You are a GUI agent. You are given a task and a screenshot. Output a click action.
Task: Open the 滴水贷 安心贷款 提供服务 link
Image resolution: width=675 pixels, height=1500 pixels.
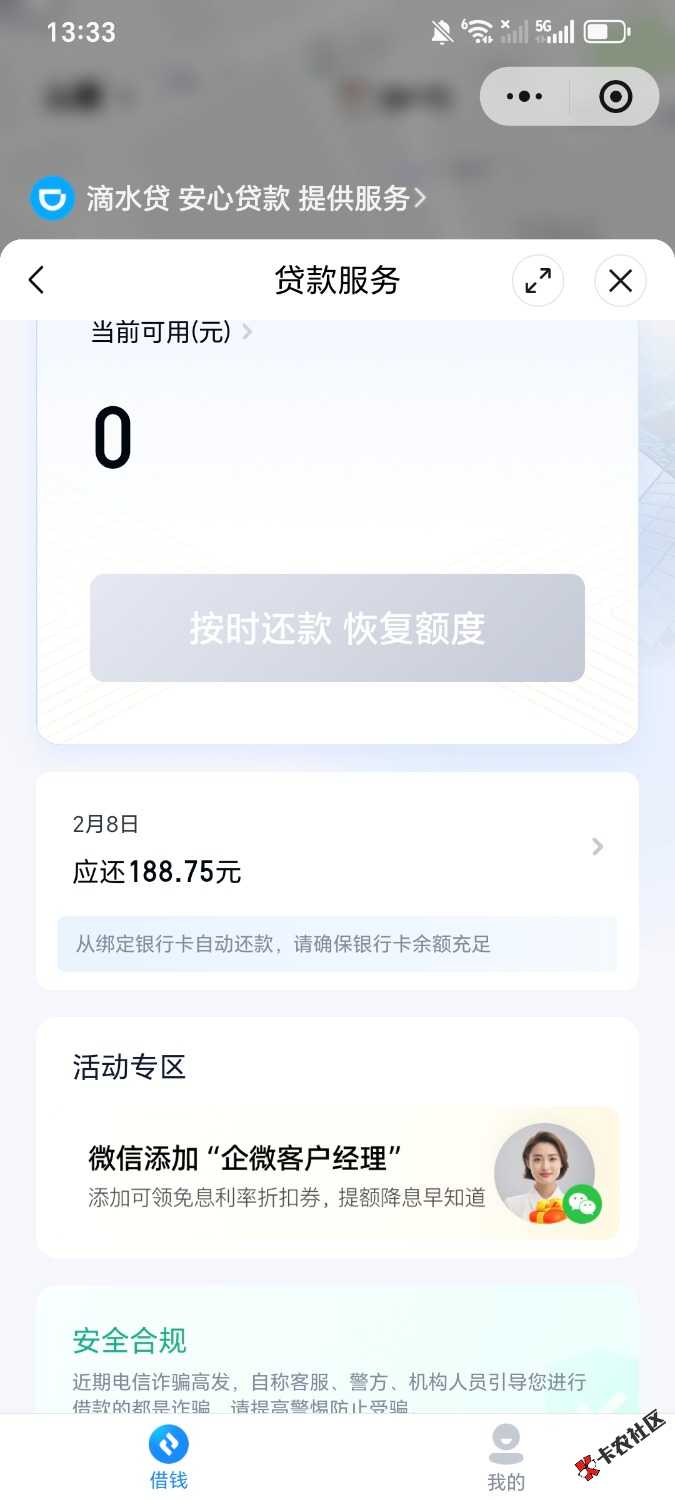click(230, 199)
